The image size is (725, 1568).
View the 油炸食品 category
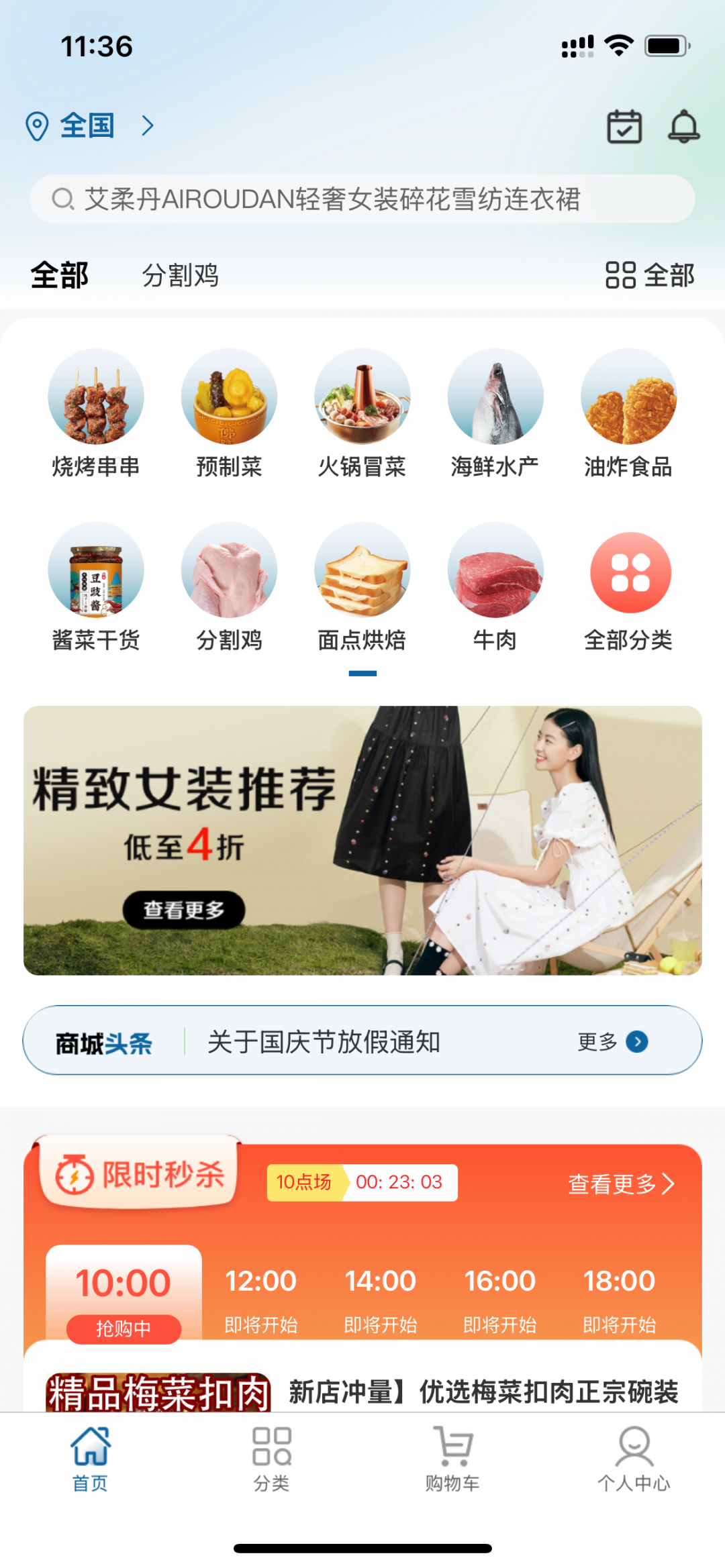(x=628, y=413)
